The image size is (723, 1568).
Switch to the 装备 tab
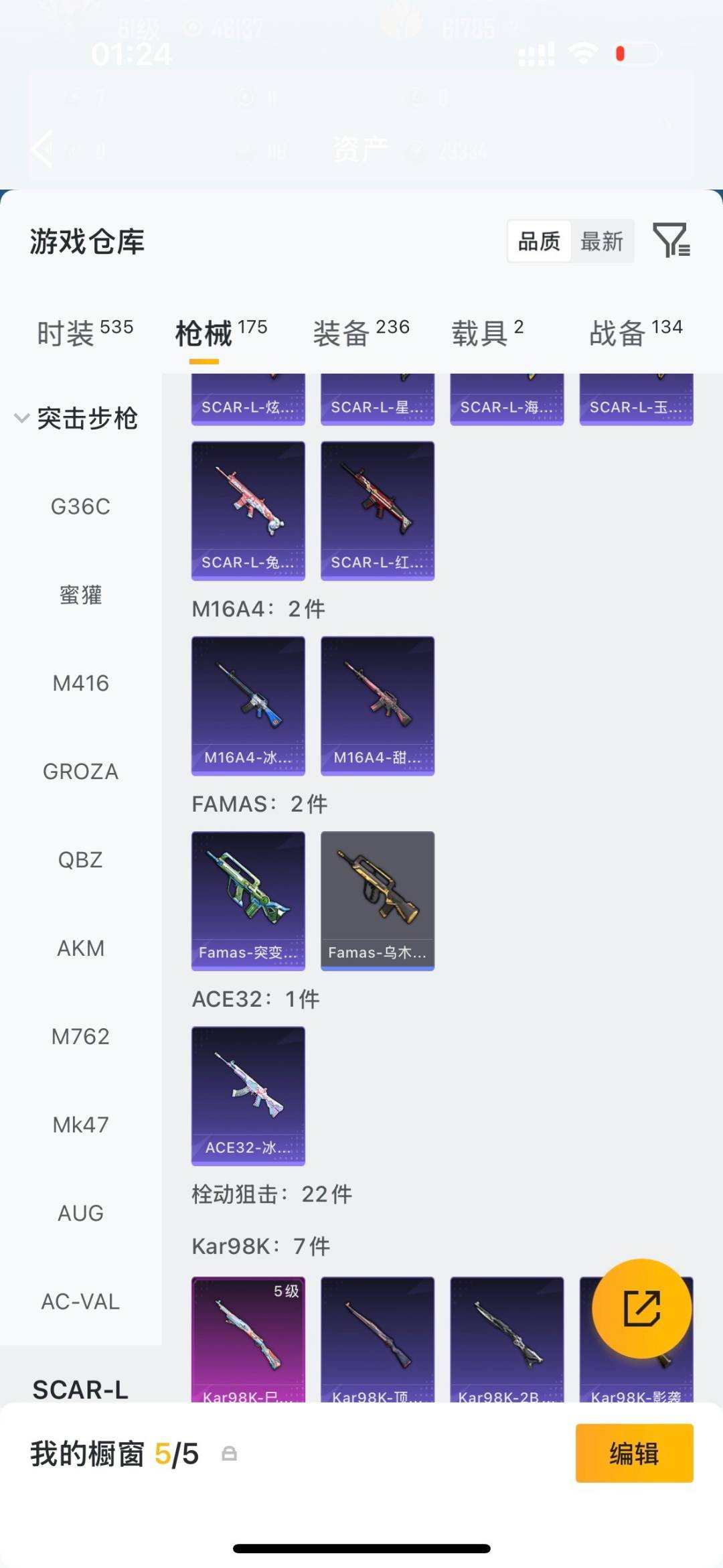(x=361, y=332)
